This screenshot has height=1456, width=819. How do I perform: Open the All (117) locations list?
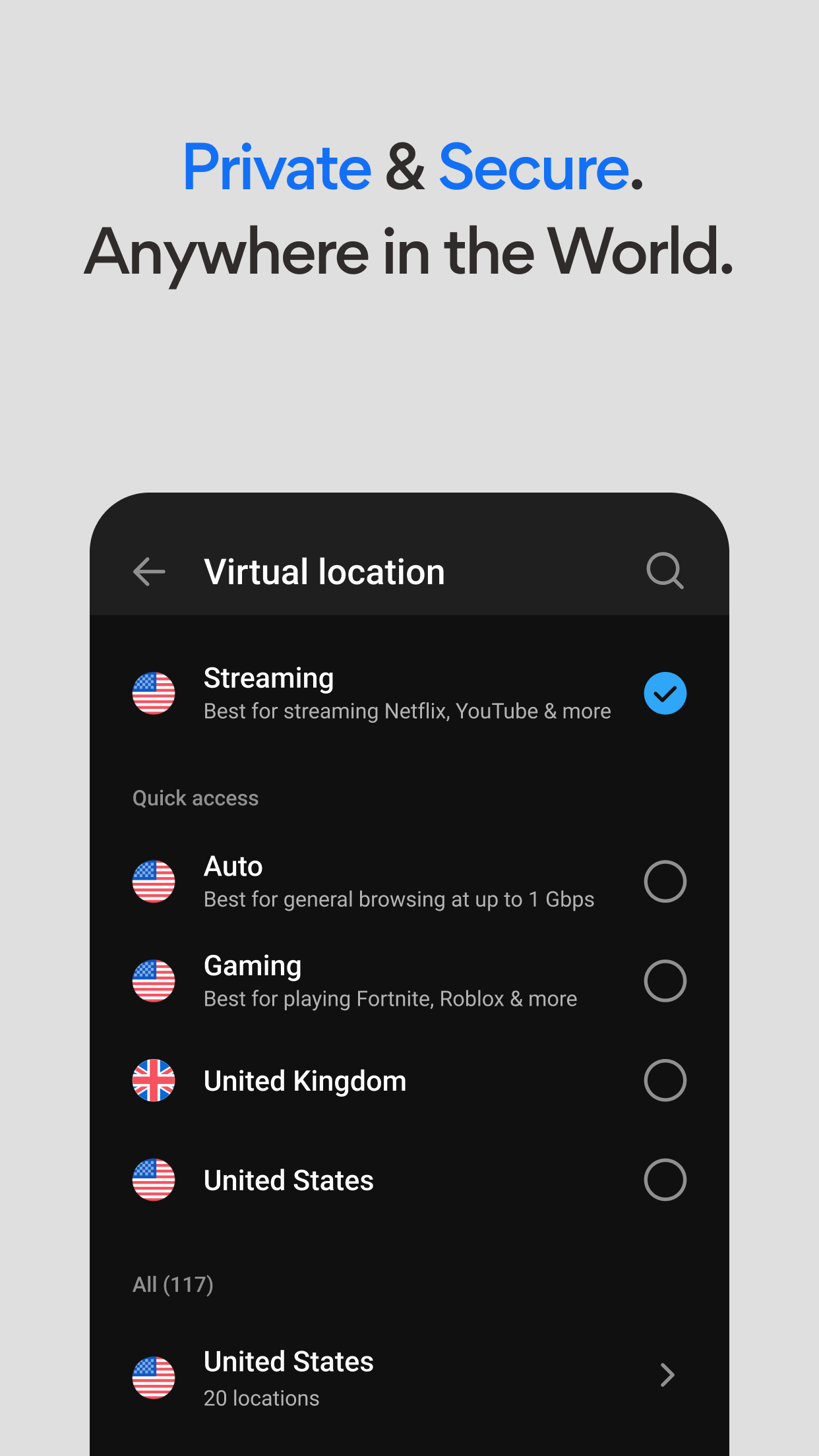click(x=173, y=1283)
